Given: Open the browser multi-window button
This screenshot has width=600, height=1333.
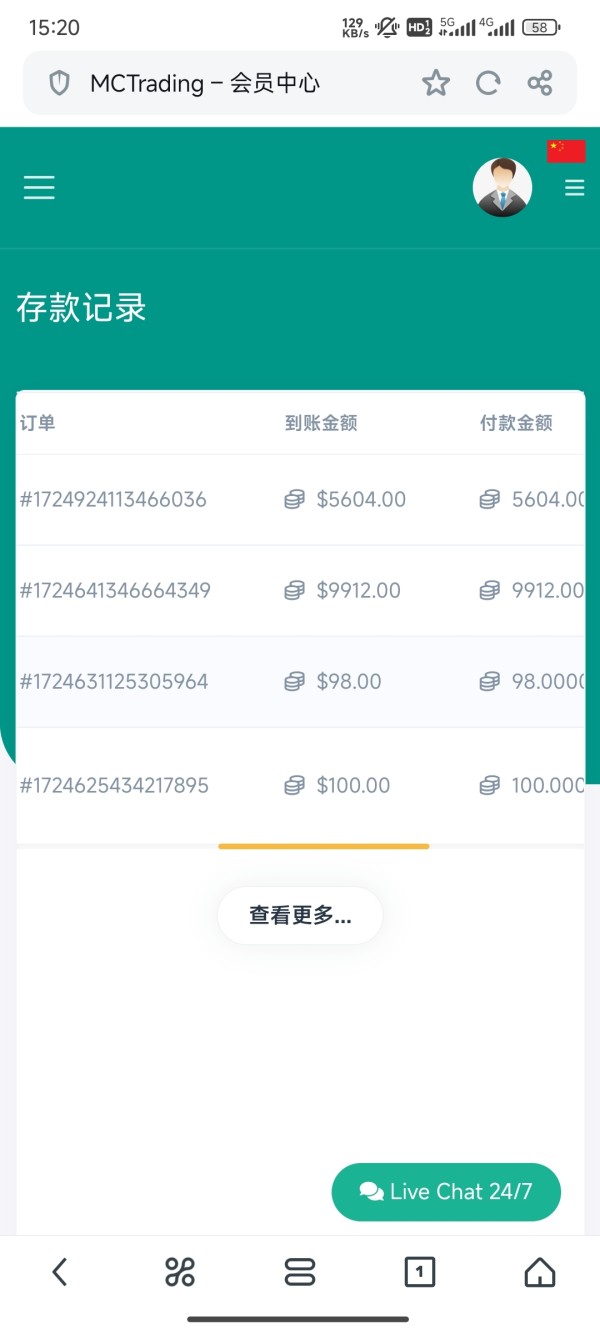Looking at the screenshot, I should pos(300,1272).
